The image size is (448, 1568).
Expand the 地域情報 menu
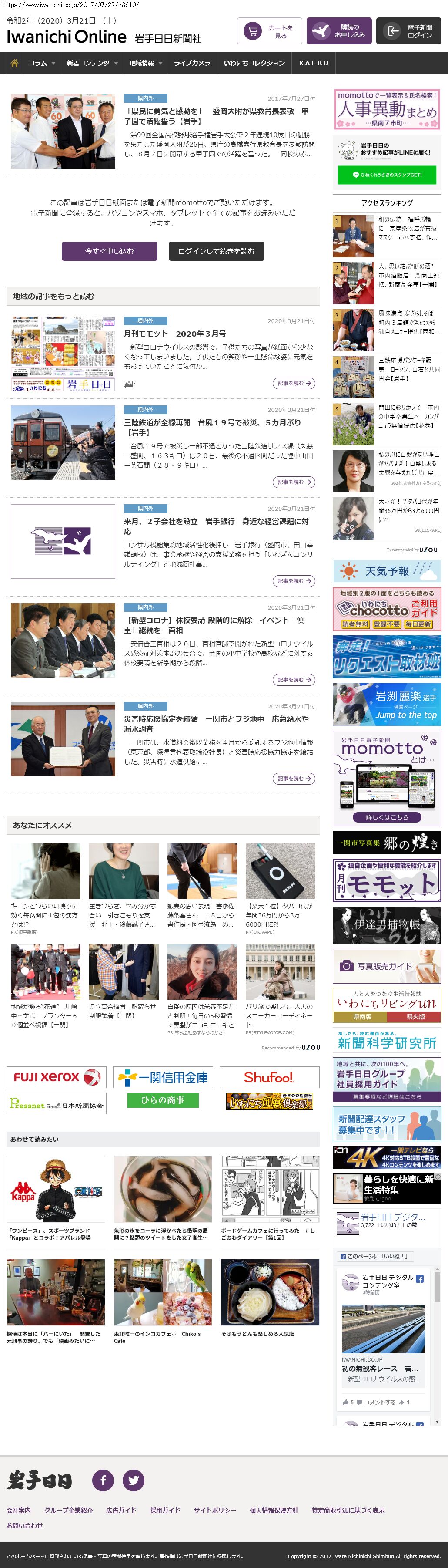click(145, 63)
